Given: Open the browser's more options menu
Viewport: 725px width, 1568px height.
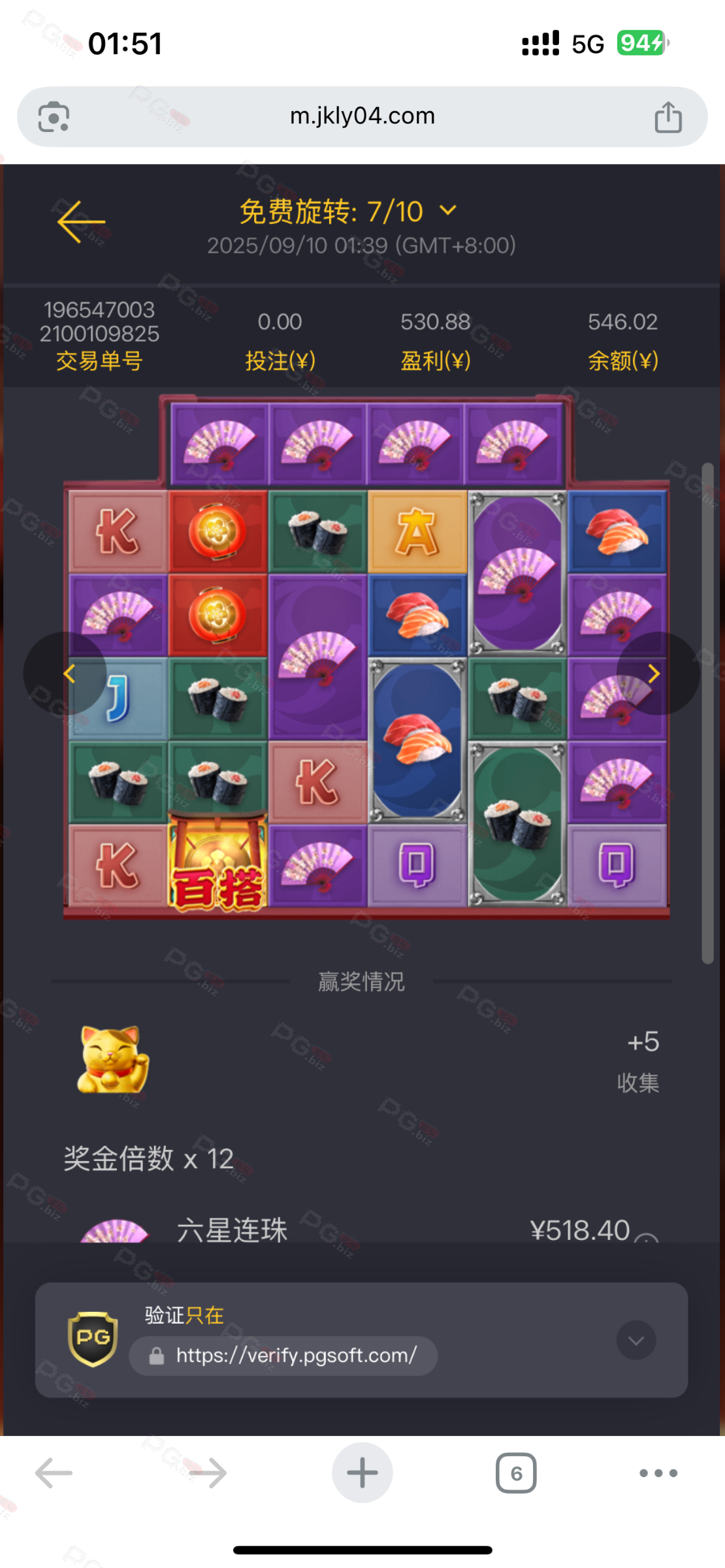Looking at the screenshot, I should pyautogui.click(x=658, y=1473).
